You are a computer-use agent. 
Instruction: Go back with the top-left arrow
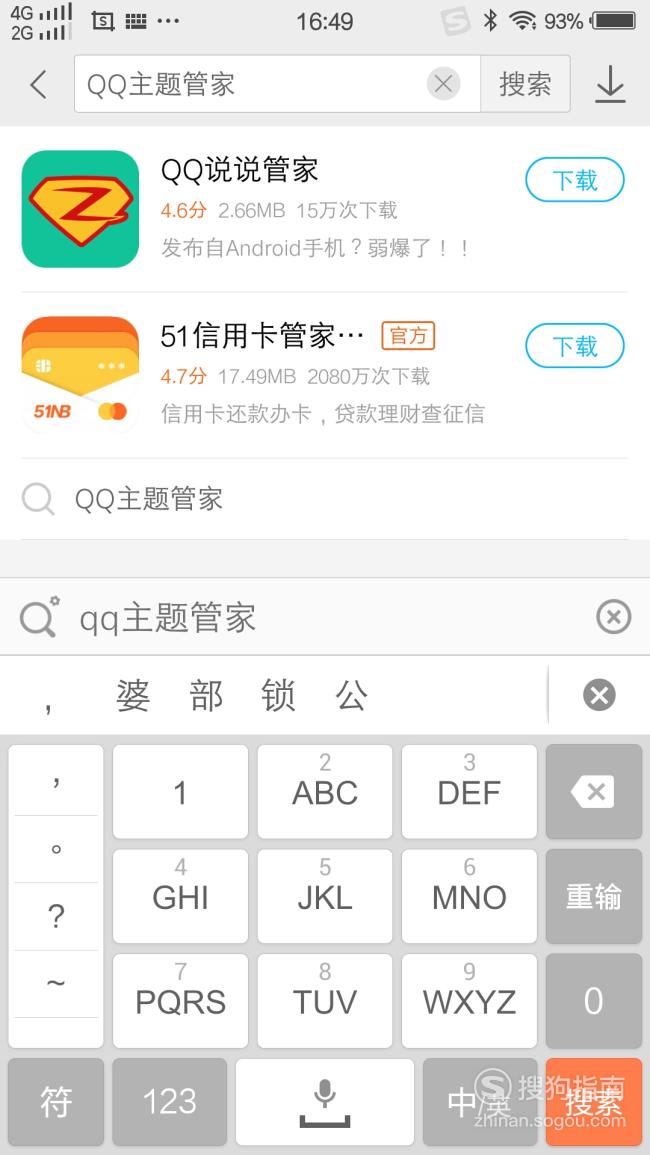coord(38,84)
